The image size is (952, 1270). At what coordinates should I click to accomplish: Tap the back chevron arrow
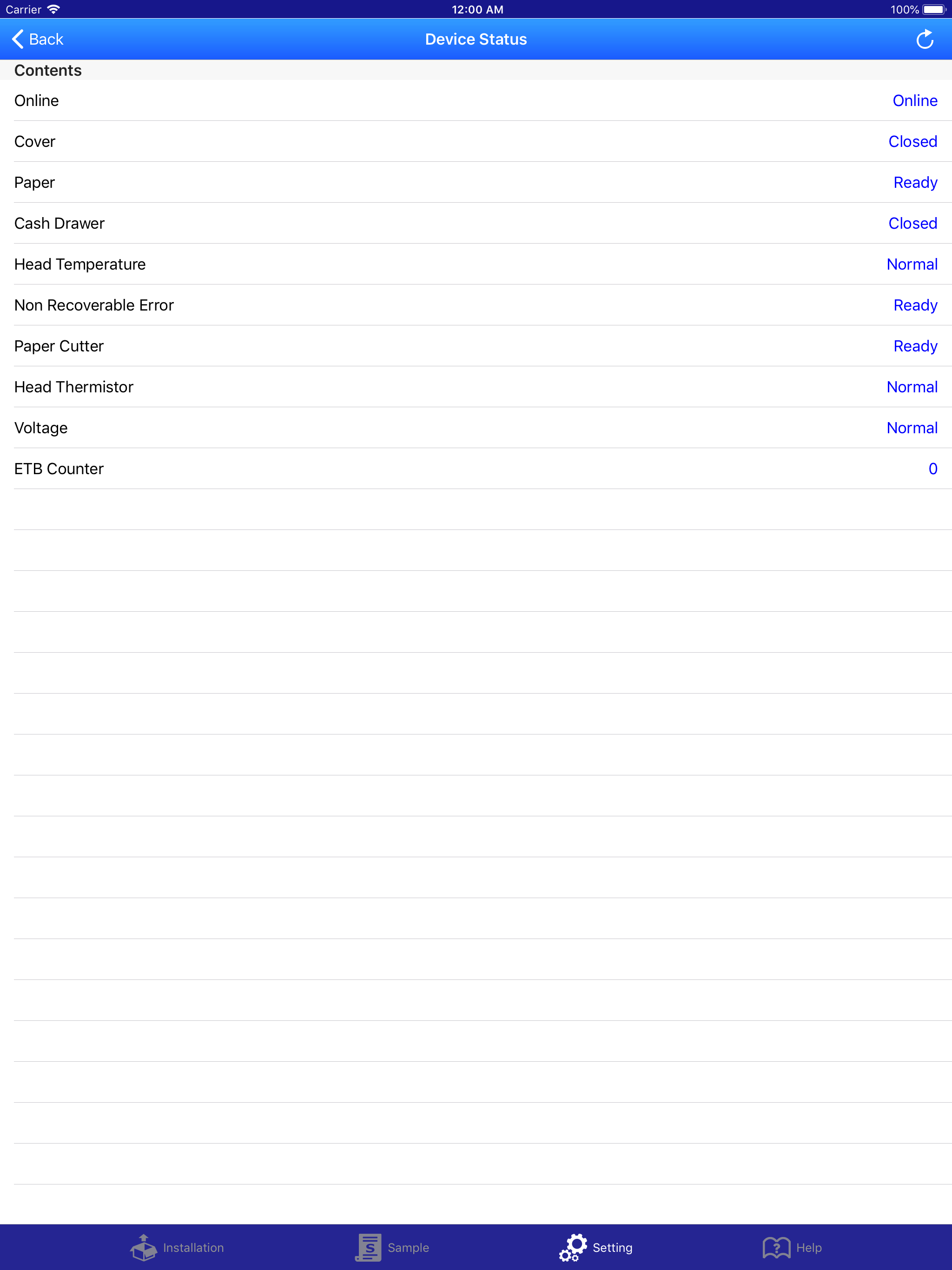click(x=17, y=39)
